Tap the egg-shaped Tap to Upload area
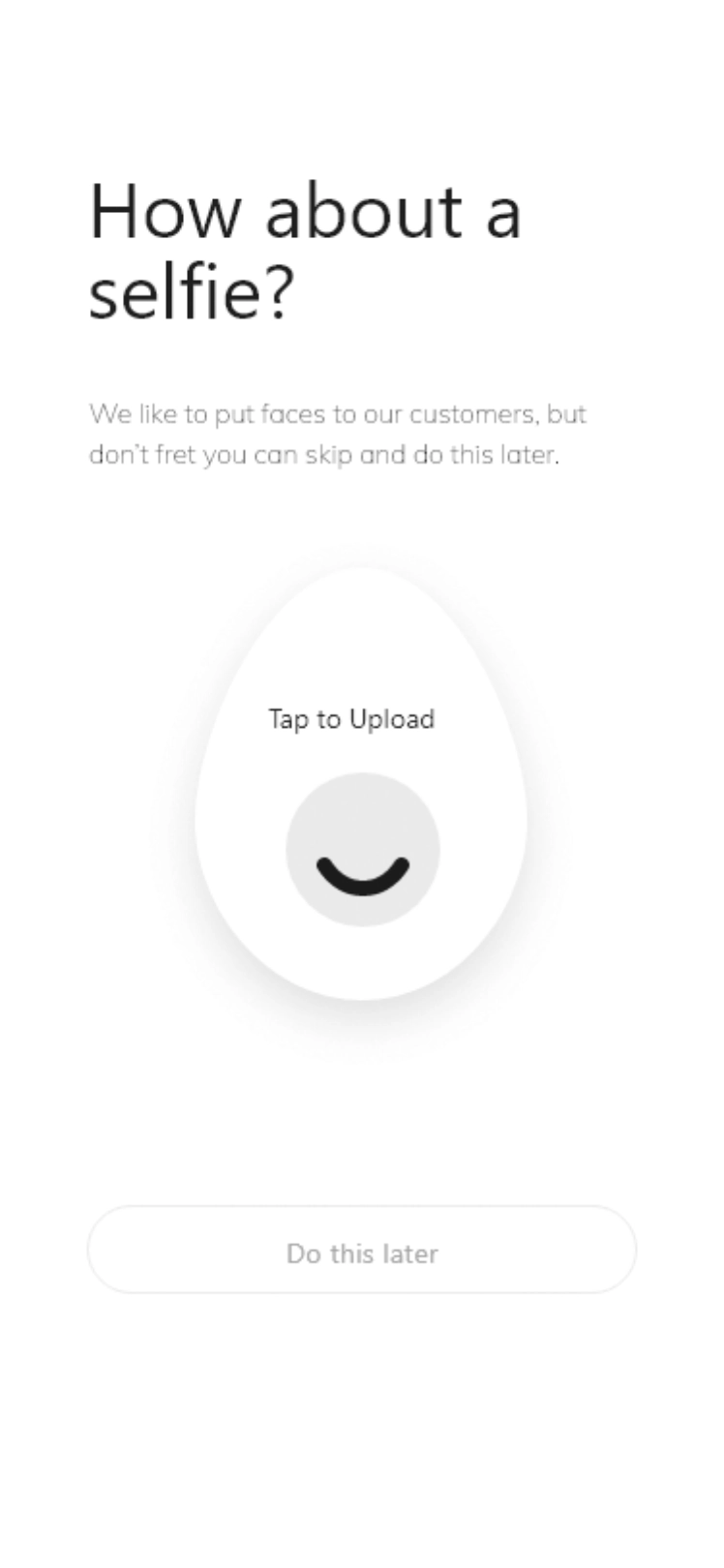The height and width of the screenshot is (1568, 724). pyautogui.click(x=361, y=784)
